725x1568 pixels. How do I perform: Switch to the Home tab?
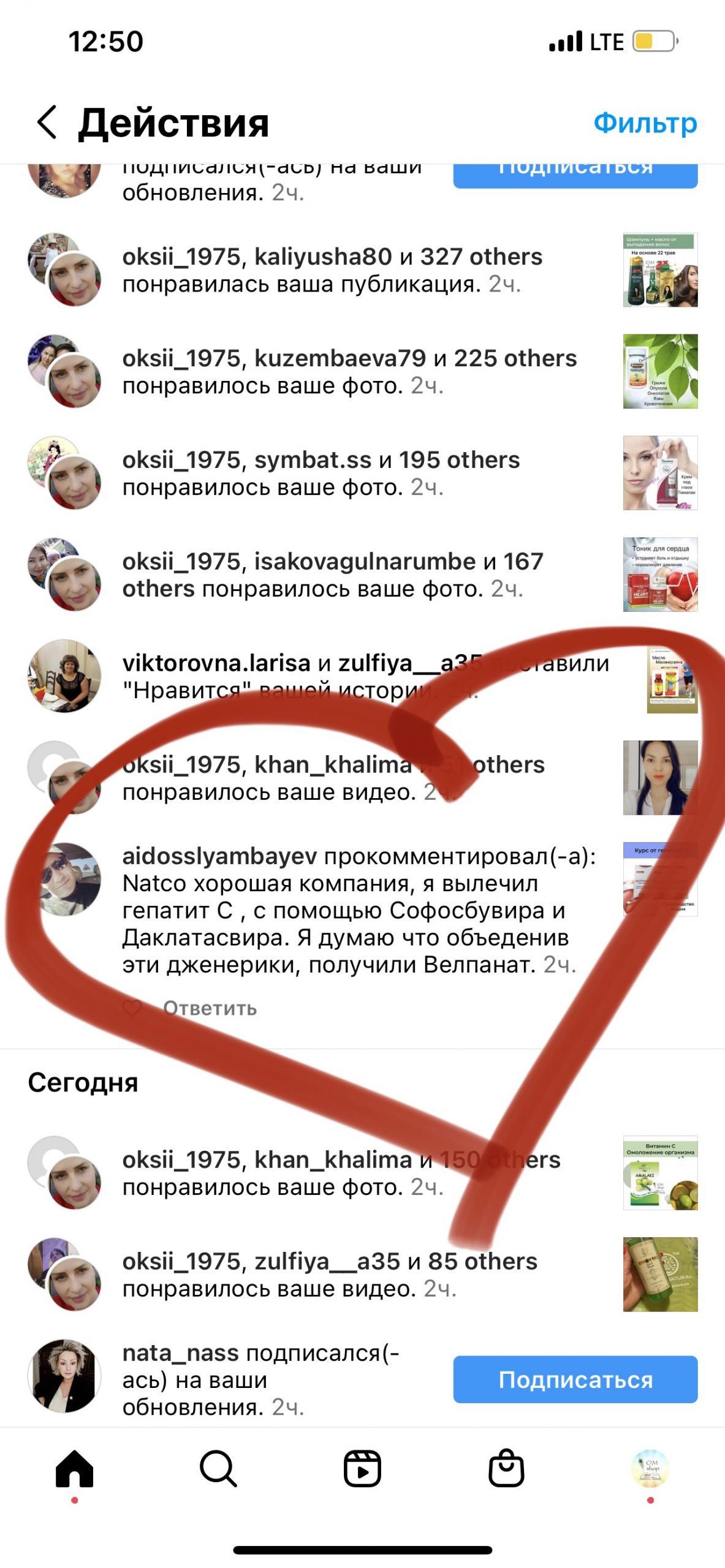click(74, 1469)
